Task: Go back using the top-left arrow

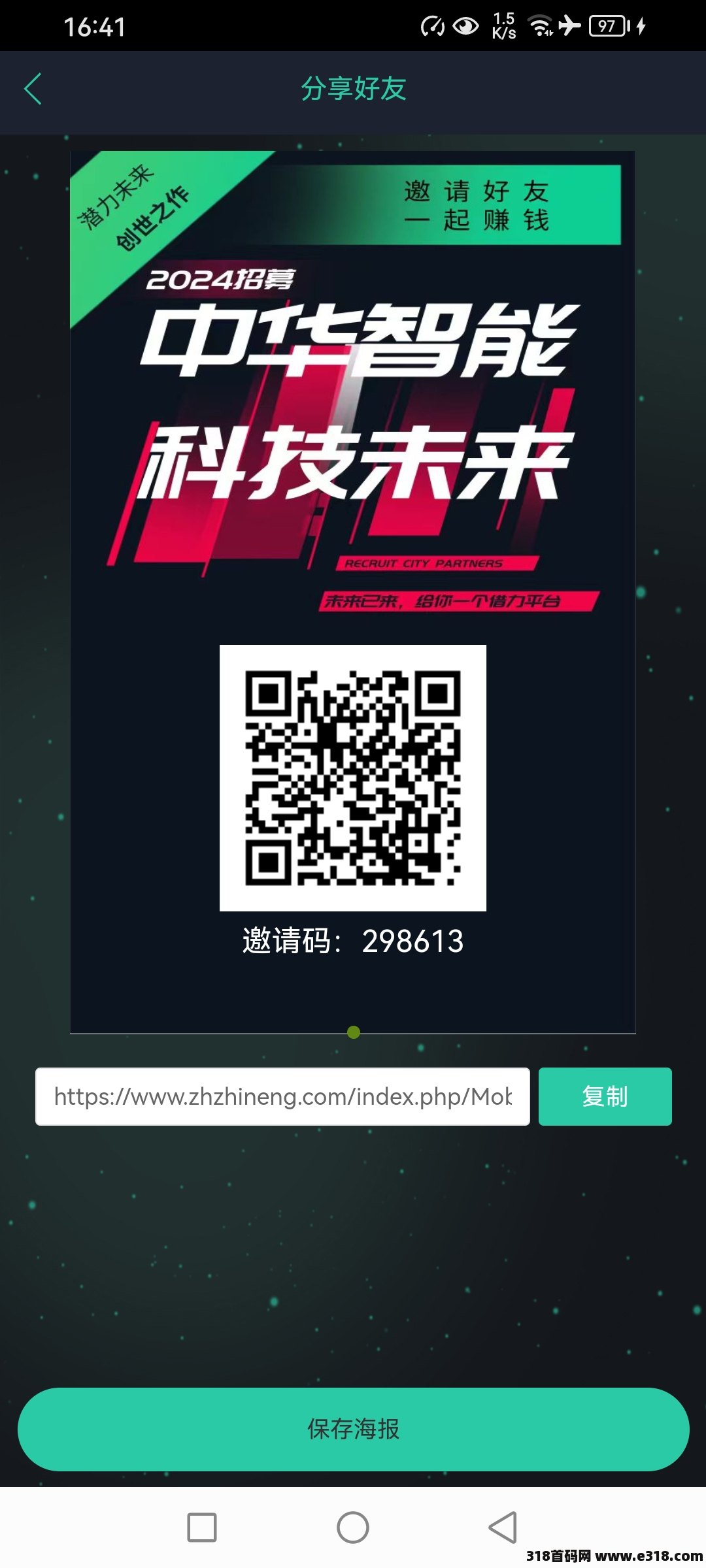Action: pos(33,89)
